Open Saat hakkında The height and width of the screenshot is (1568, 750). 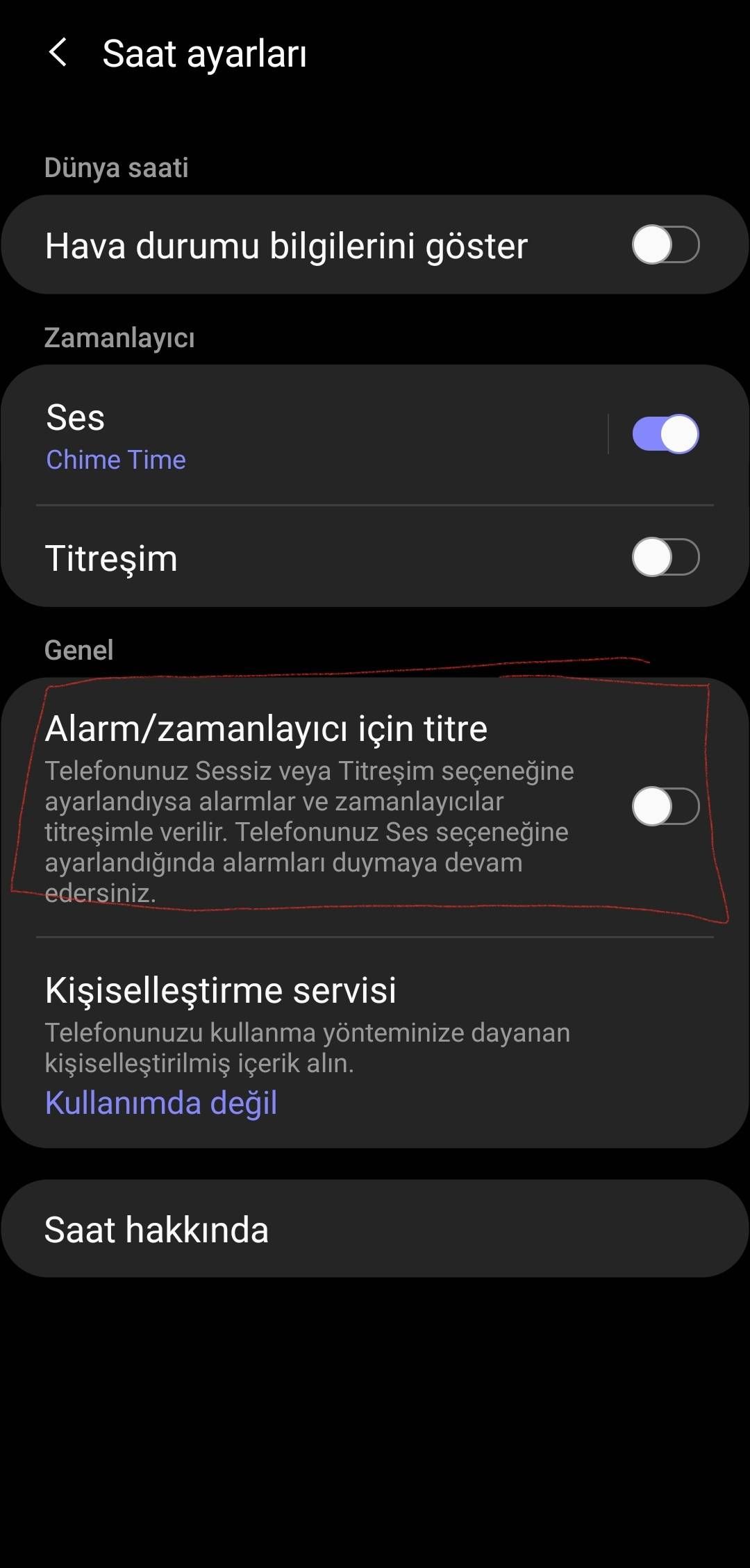(x=375, y=1229)
